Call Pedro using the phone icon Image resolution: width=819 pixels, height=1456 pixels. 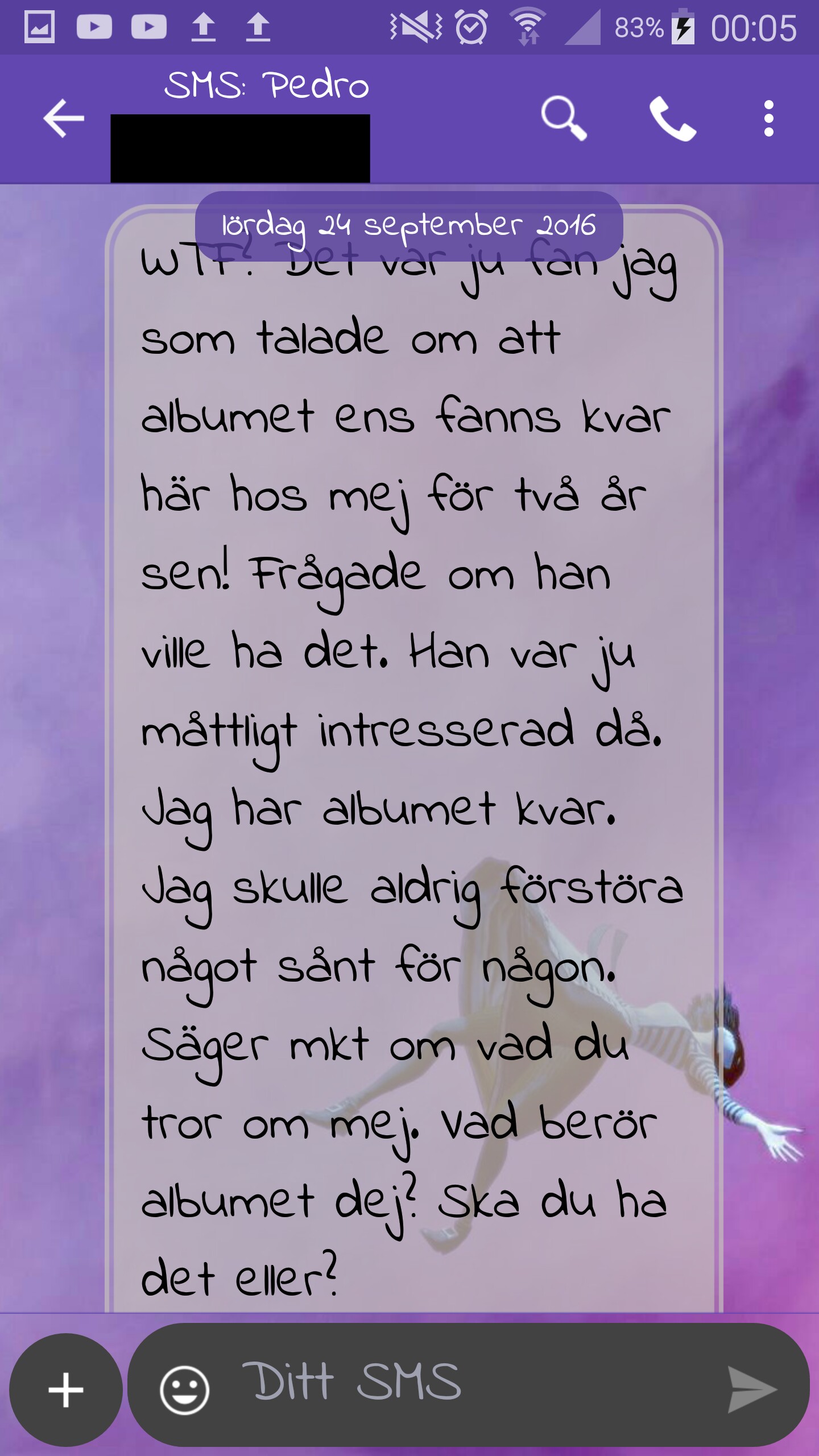point(672,118)
